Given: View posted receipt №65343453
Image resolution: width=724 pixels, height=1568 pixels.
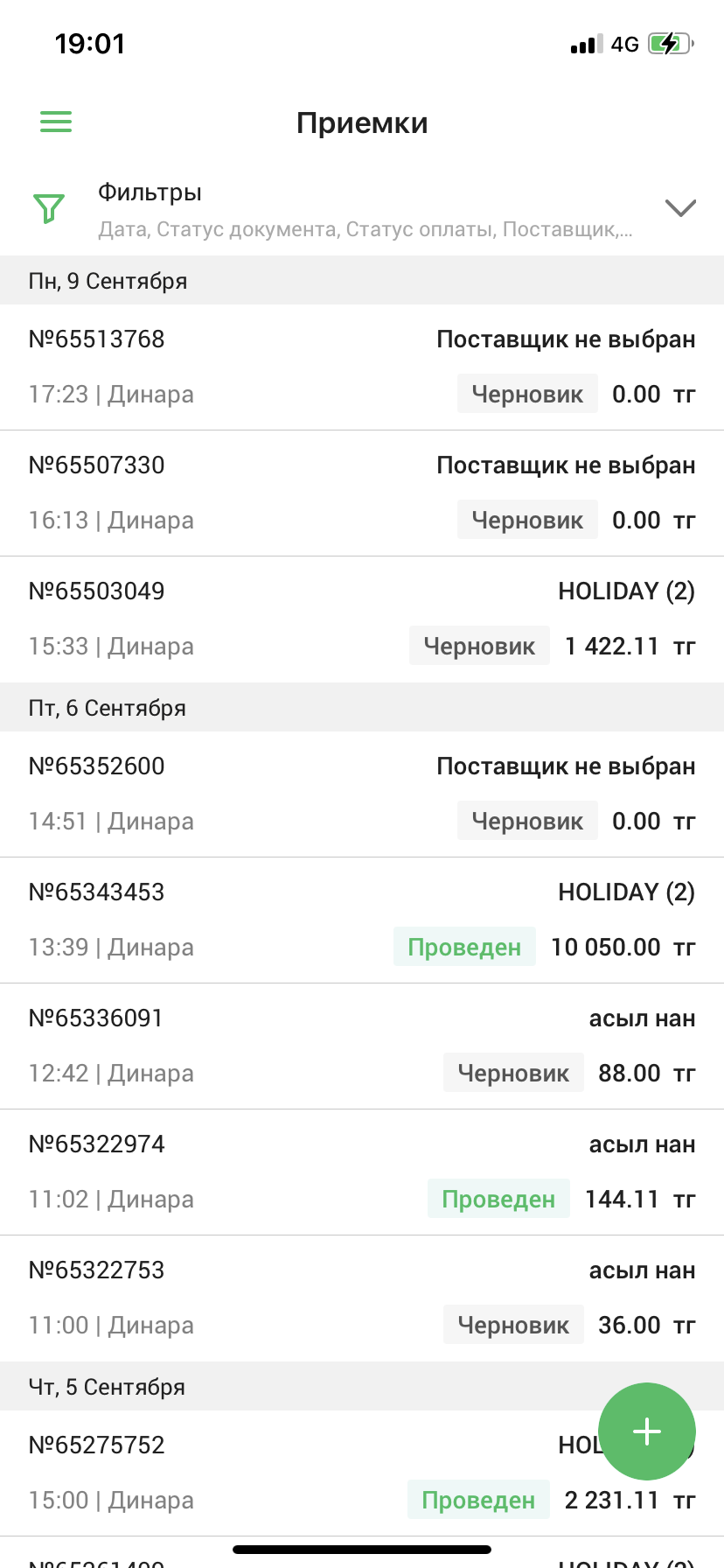Looking at the screenshot, I should click(x=362, y=920).
